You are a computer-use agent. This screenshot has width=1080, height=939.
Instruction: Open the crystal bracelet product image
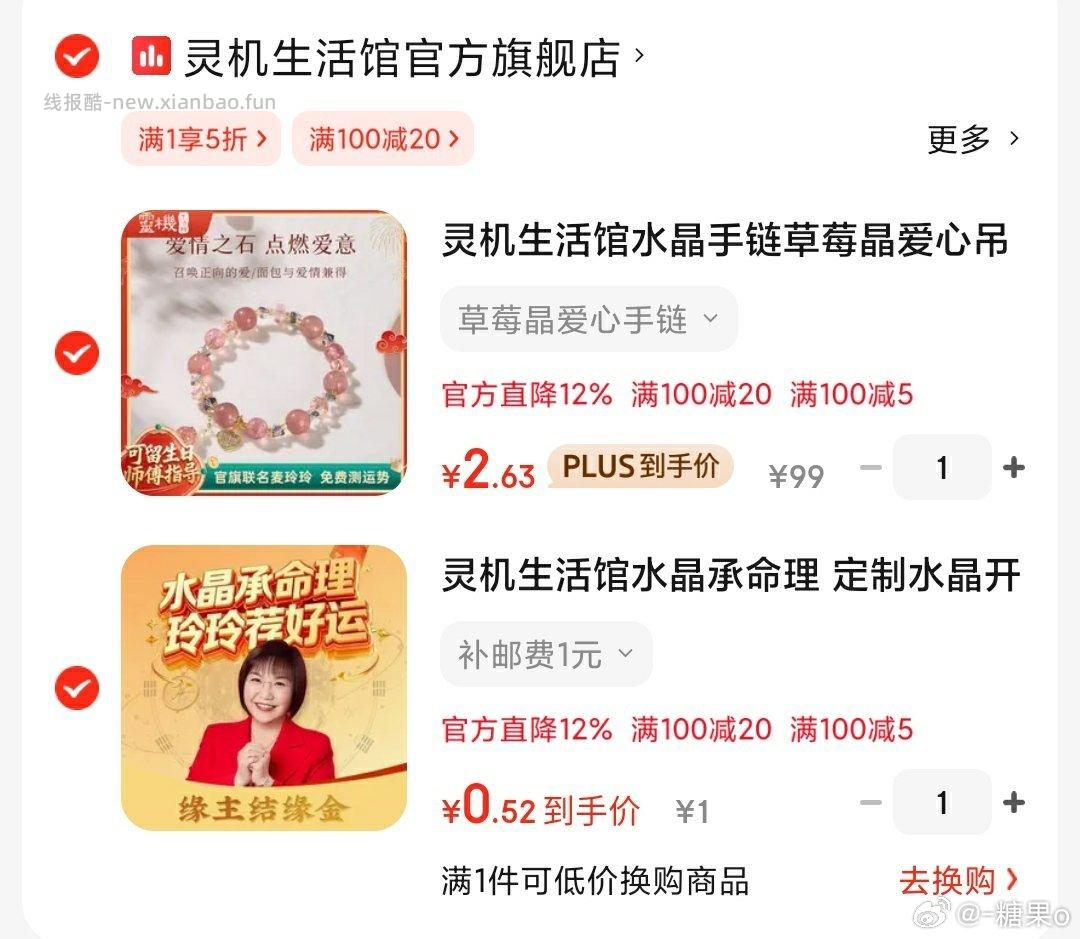pyautogui.click(x=264, y=353)
